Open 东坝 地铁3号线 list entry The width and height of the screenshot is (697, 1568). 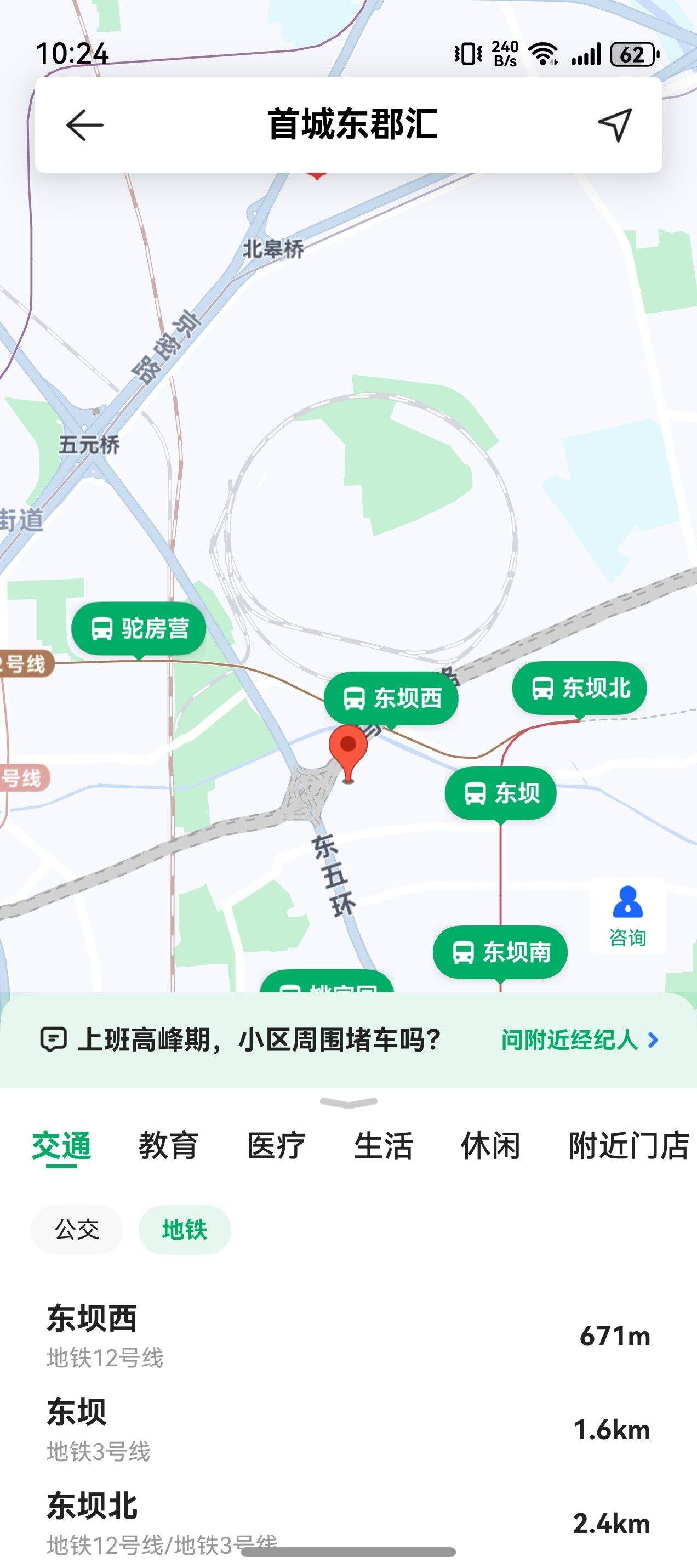click(x=348, y=1429)
